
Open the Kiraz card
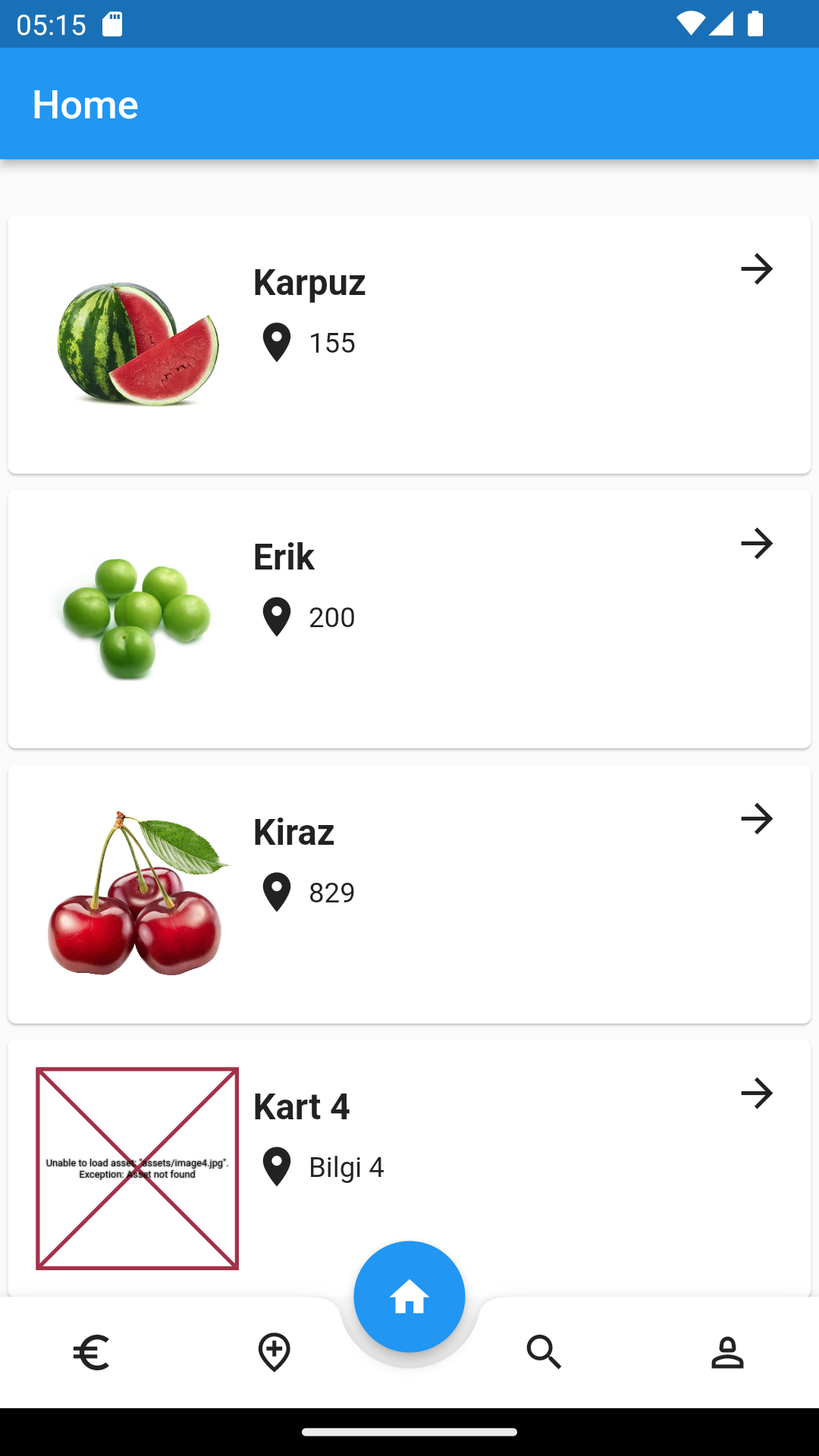409,894
